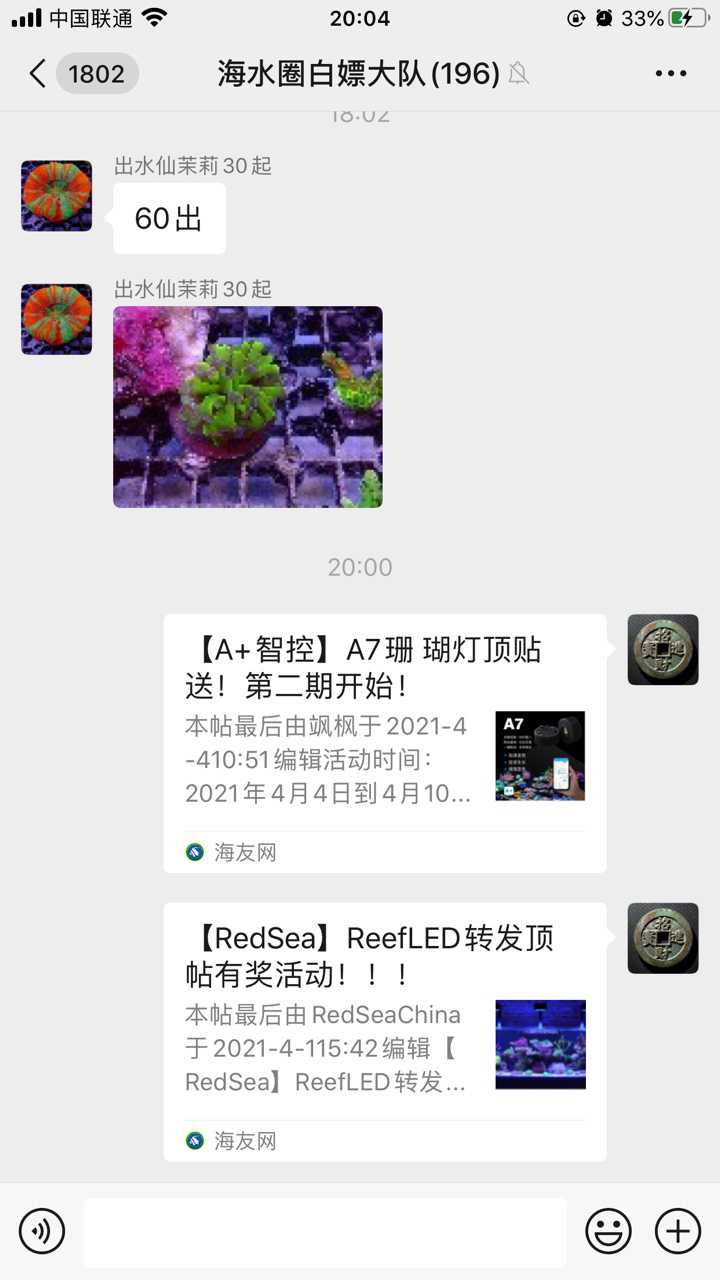Open the RedSea ReefLED giveaway post

pyautogui.click(x=384, y=1031)
